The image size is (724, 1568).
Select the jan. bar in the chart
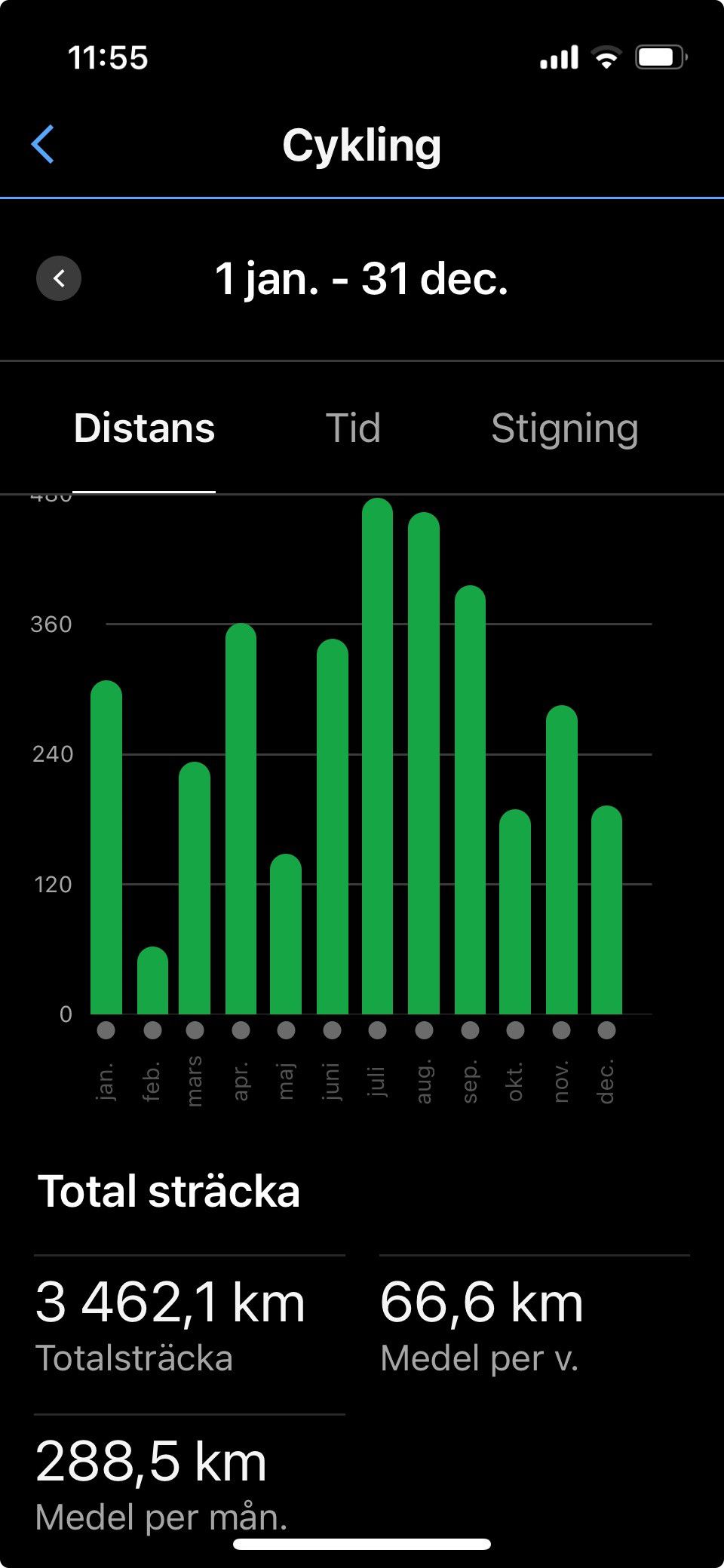106,848
